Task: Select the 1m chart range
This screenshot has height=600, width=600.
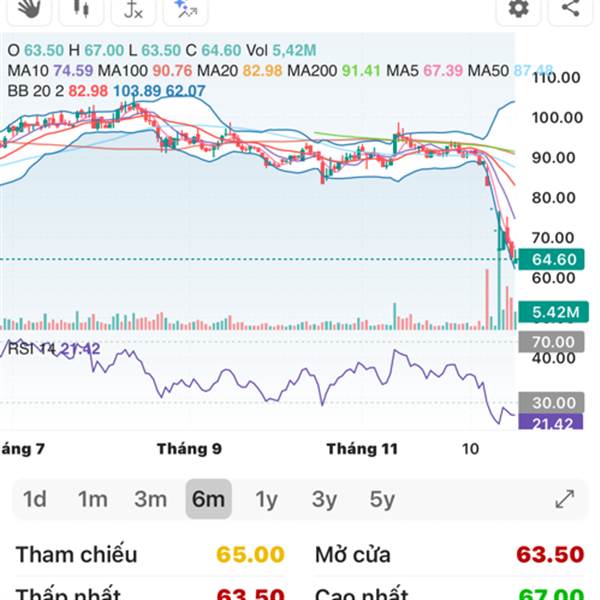Action: (93, 499)
